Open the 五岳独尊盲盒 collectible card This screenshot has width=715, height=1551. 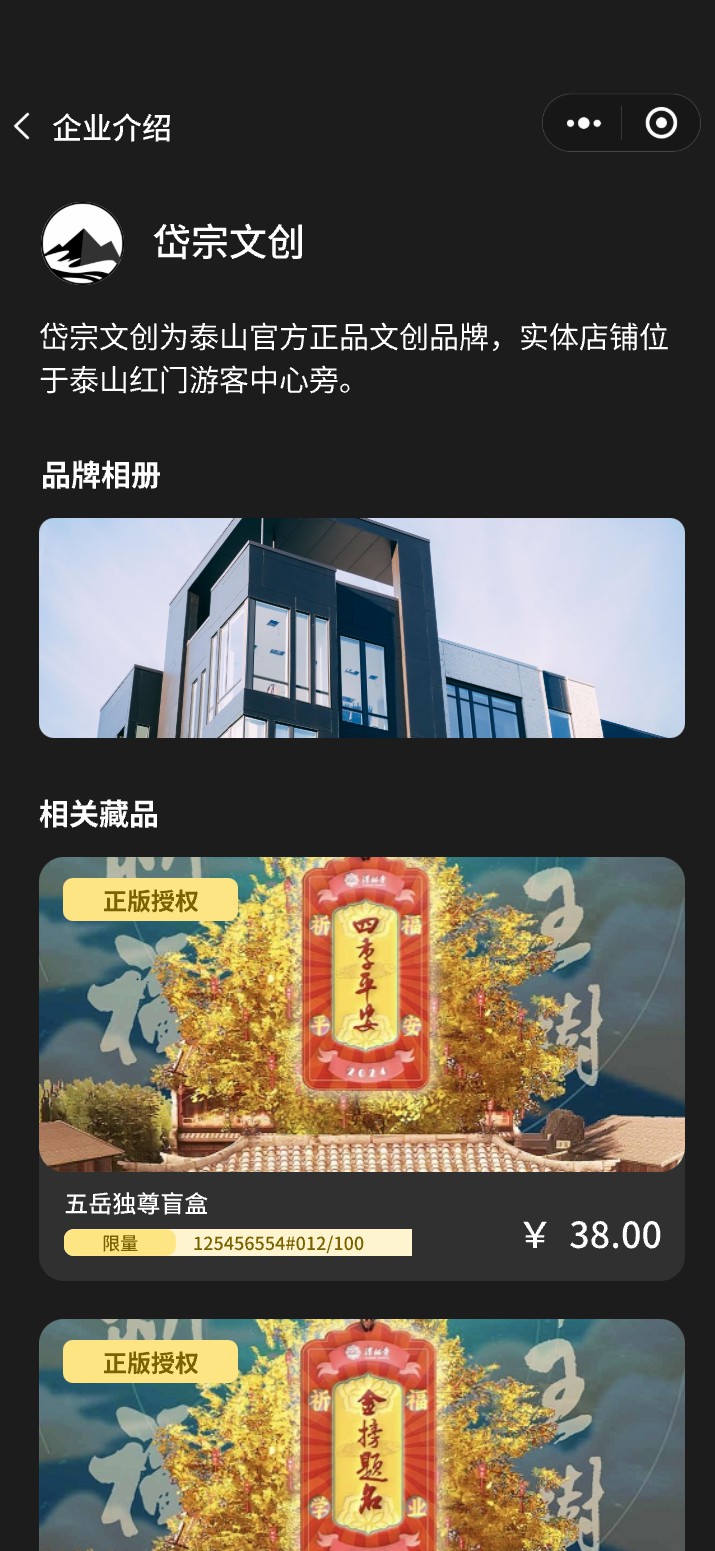[361, 1067]
